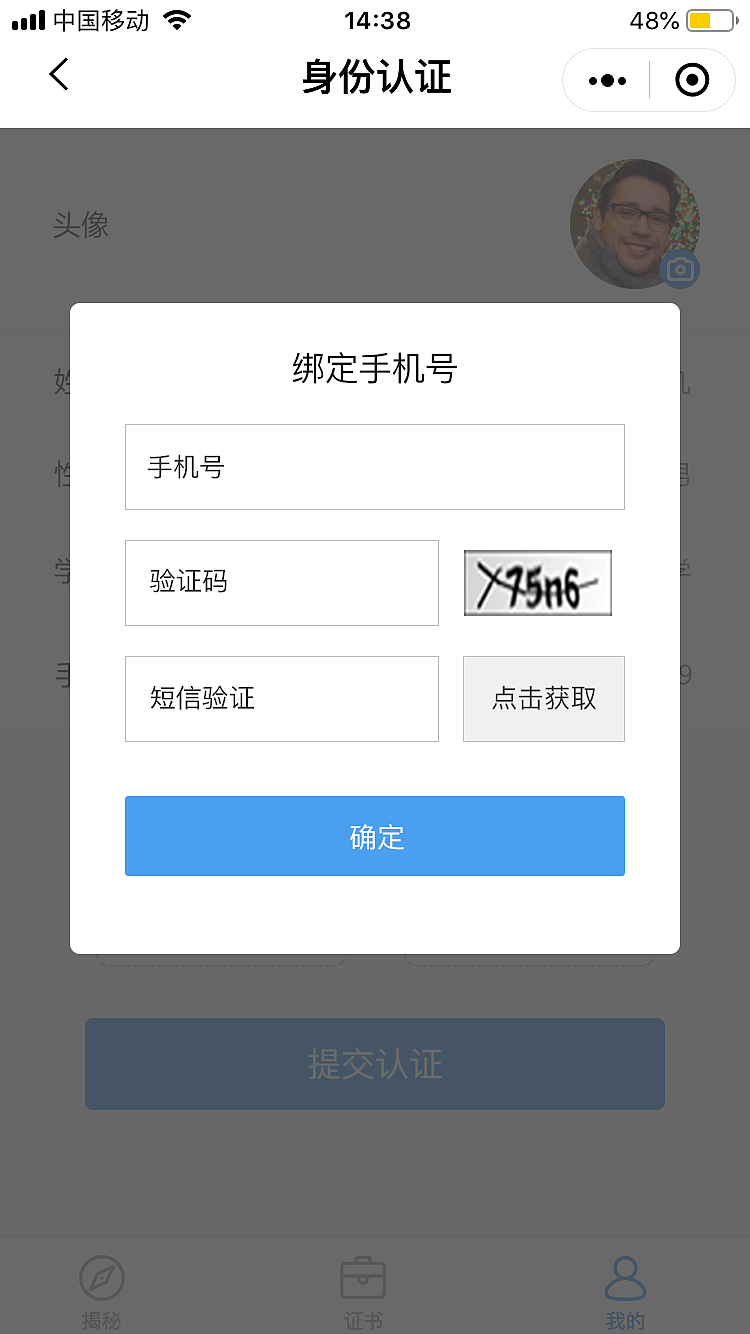Viewport: 750px width, 1334px height.
Task: Refresh the X75n6 captcha image
Action: coord(537,583)
